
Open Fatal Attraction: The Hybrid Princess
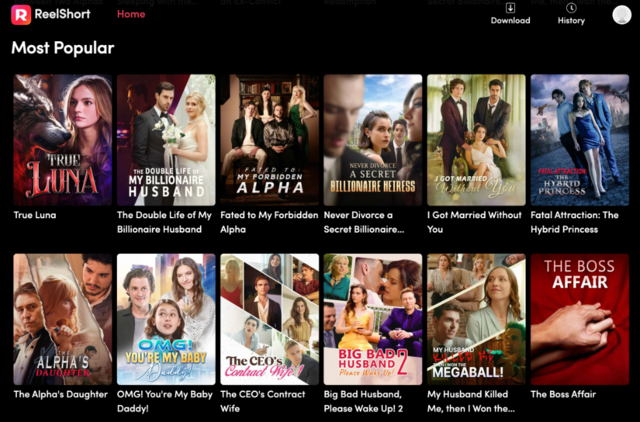click(x=580, y=140)
